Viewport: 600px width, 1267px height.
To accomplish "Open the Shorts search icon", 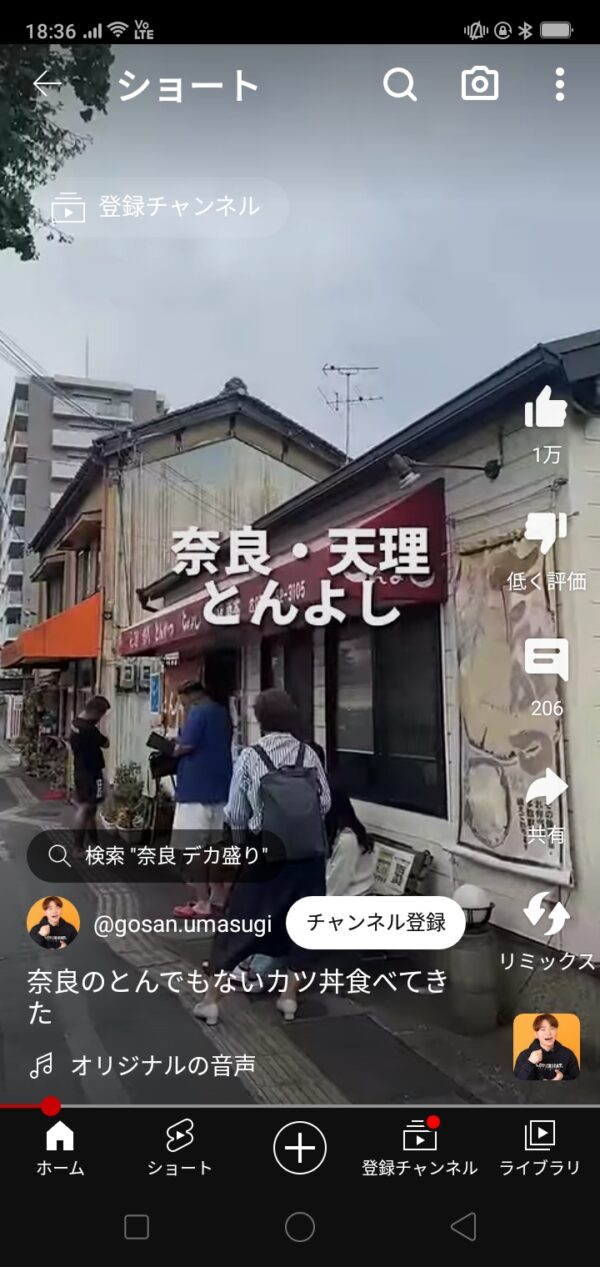I will point(399,85).
